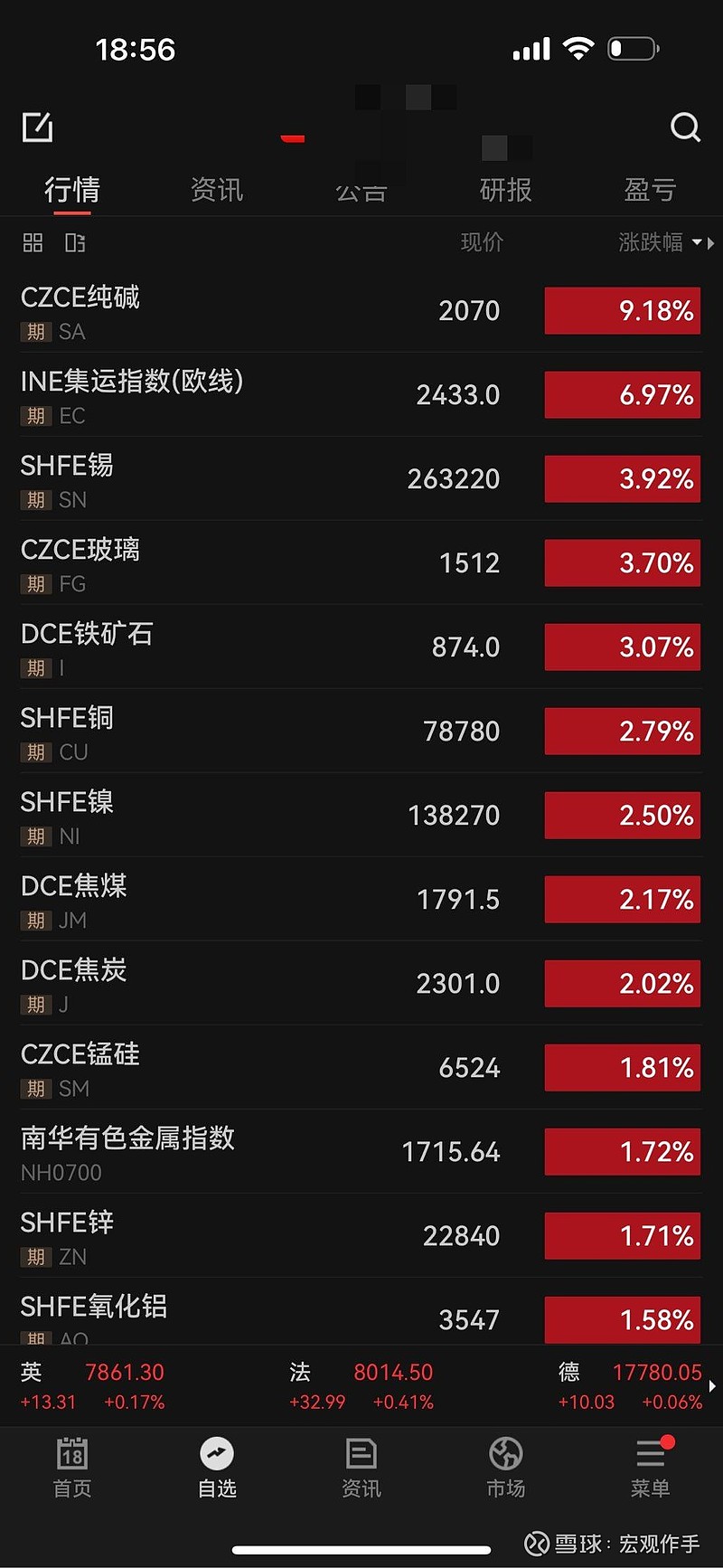Tap the edit watchlist icon
The image size is (723, 1568).
pos(37,128)
